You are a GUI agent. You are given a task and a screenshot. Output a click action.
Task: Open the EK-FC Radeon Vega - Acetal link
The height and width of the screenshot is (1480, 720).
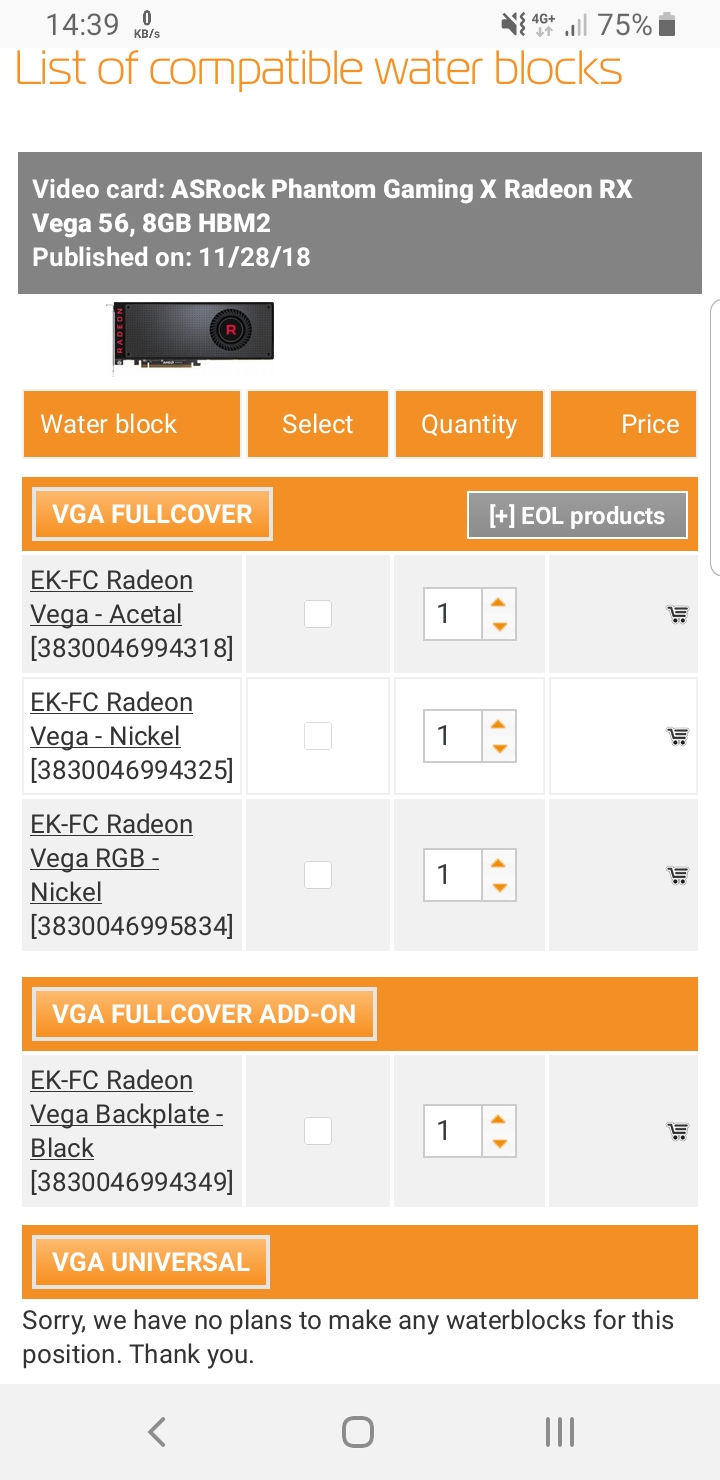point(111,597)
